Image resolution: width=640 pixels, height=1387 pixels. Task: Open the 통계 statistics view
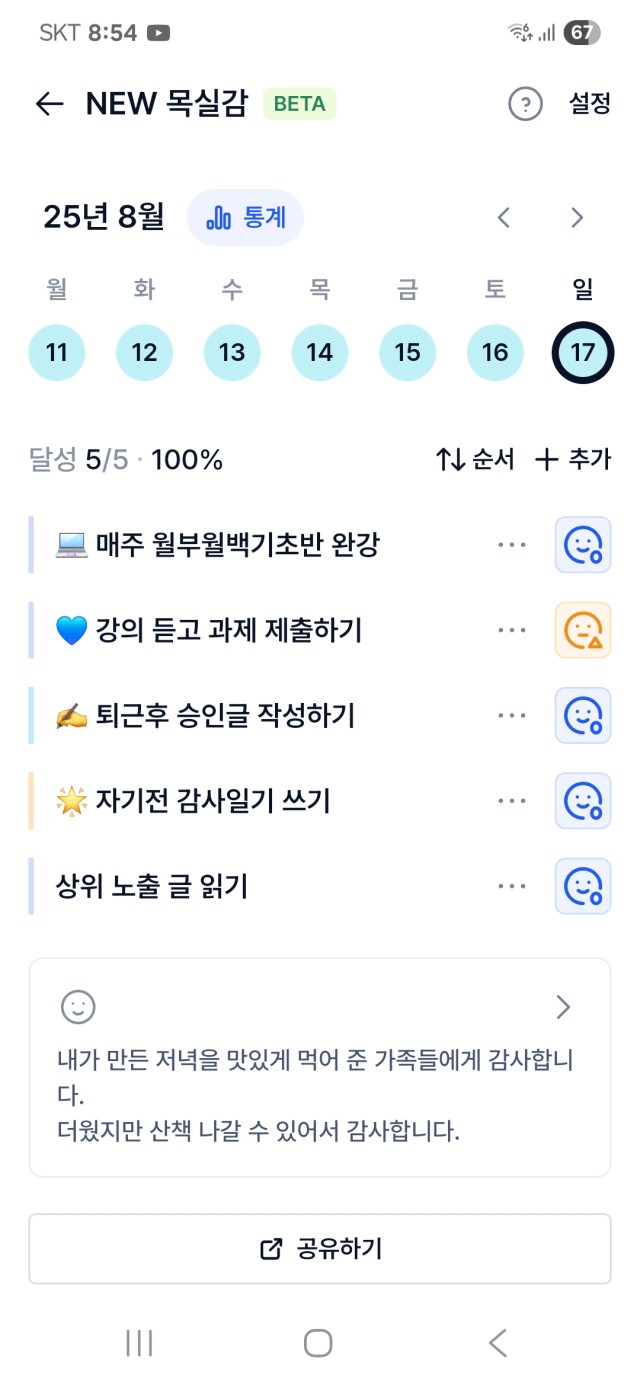(245, 217)
